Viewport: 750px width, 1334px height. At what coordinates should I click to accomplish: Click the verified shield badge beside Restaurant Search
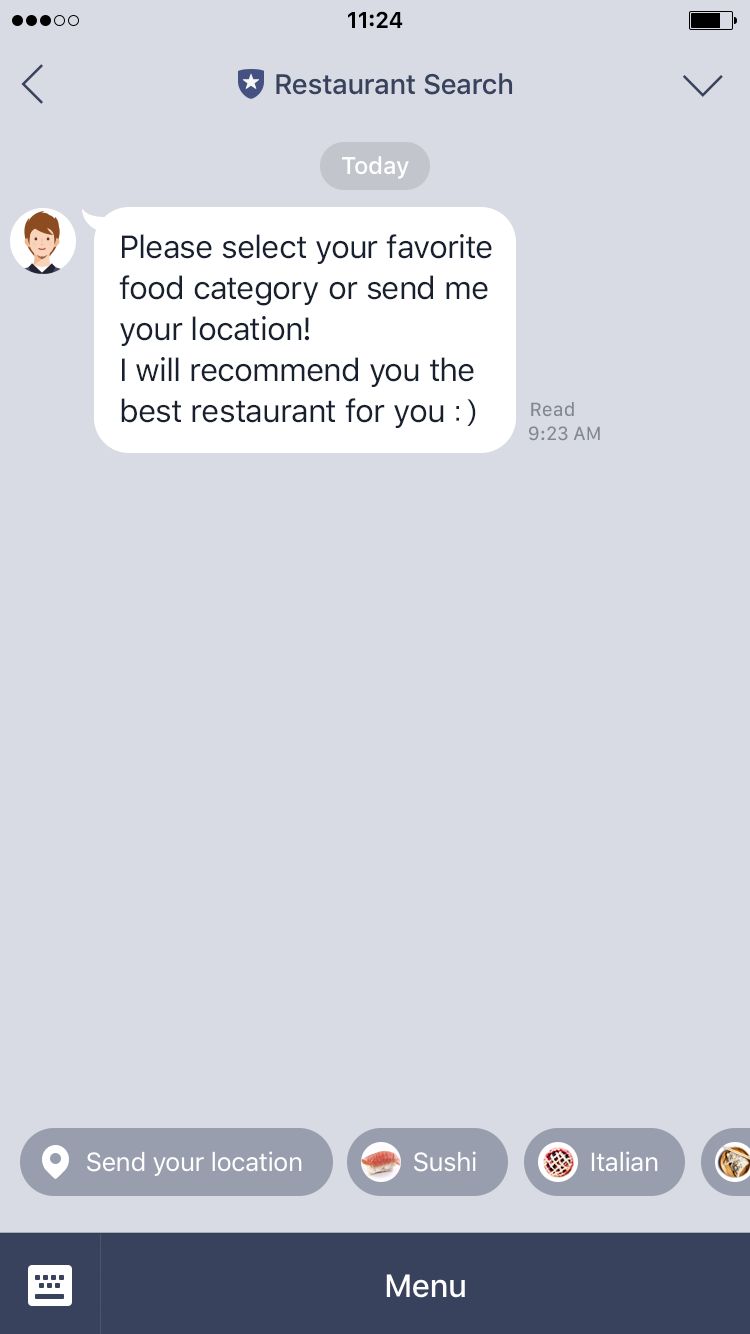(249, 84)
